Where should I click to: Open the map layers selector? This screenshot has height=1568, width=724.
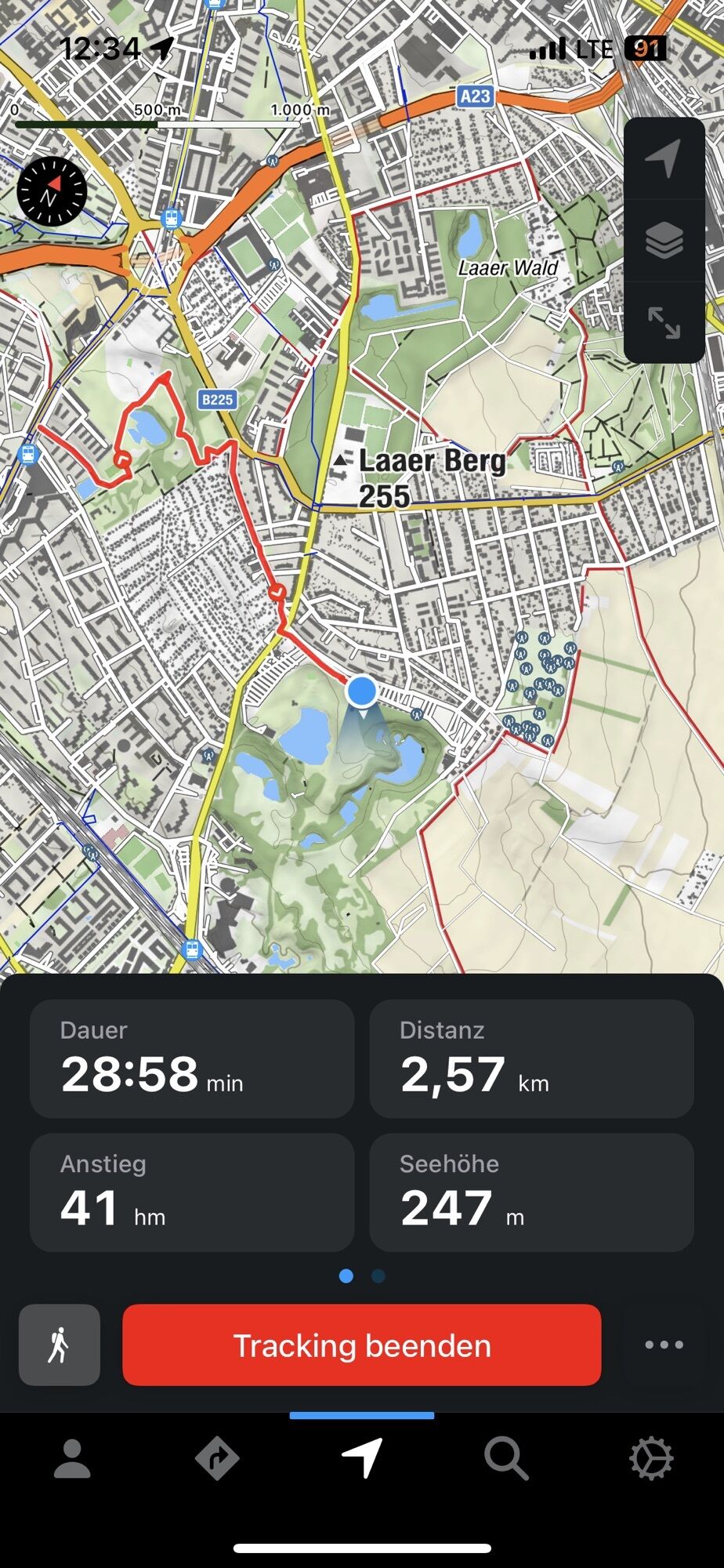pyautogui.click(x=663, y=240)
